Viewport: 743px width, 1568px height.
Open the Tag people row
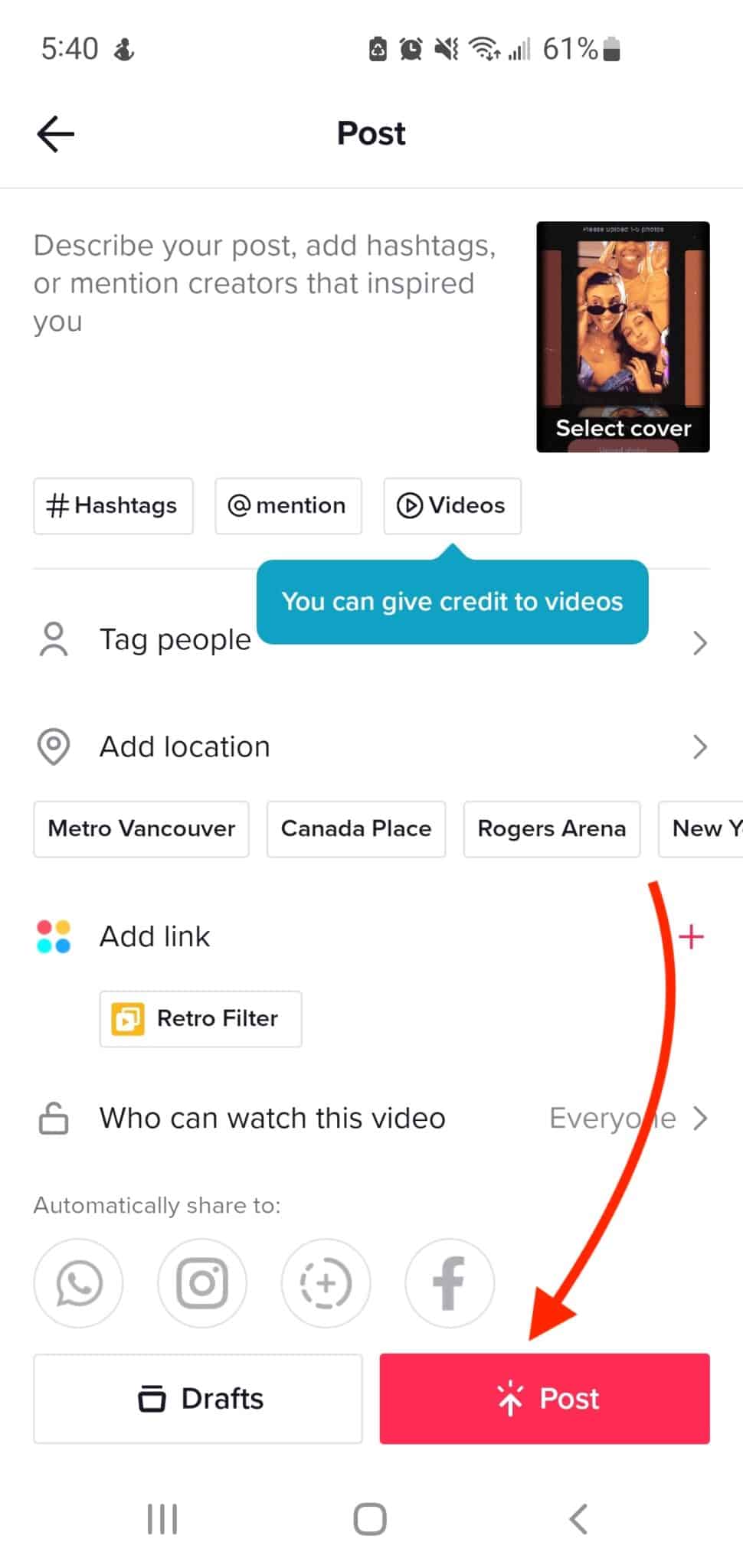click(175, 640)
